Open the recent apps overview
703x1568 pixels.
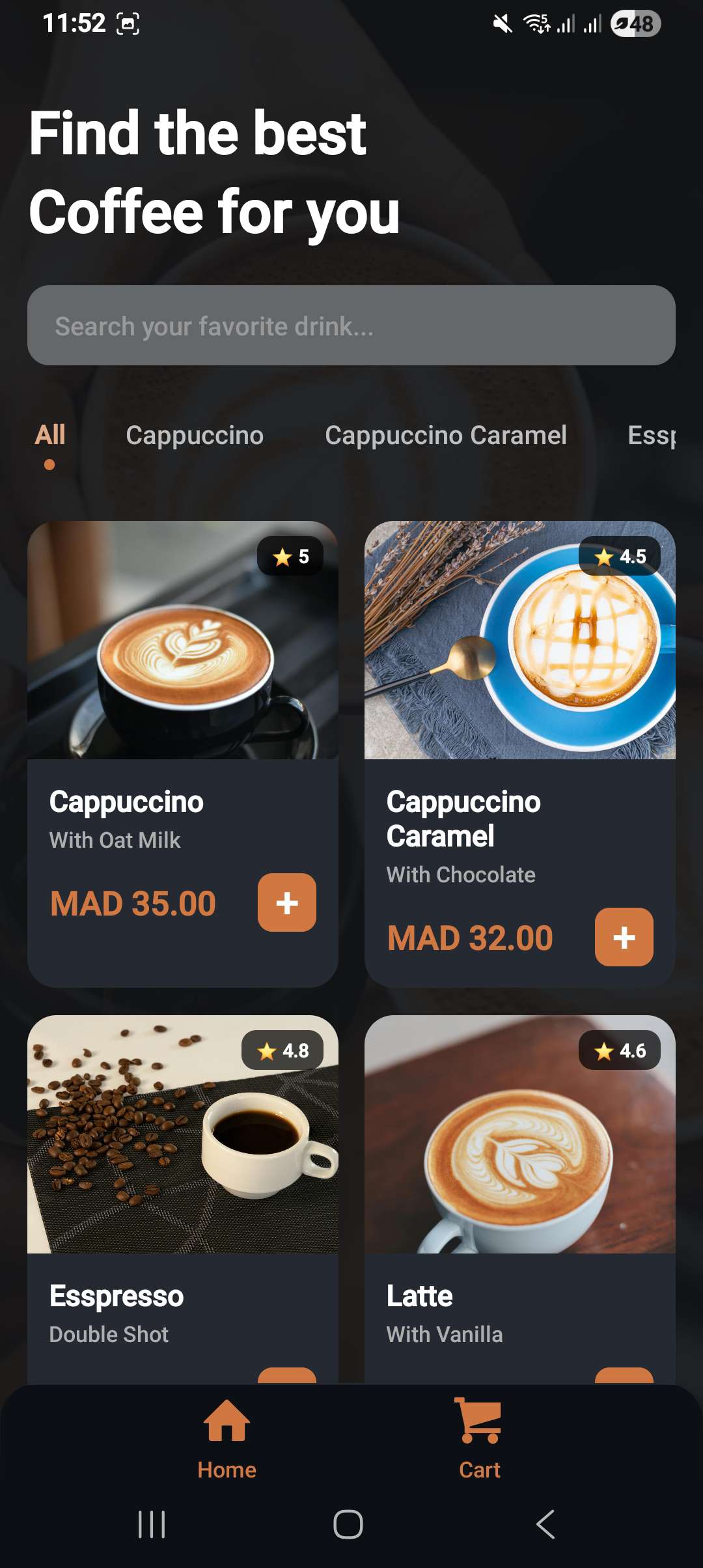coord(152,1524)
